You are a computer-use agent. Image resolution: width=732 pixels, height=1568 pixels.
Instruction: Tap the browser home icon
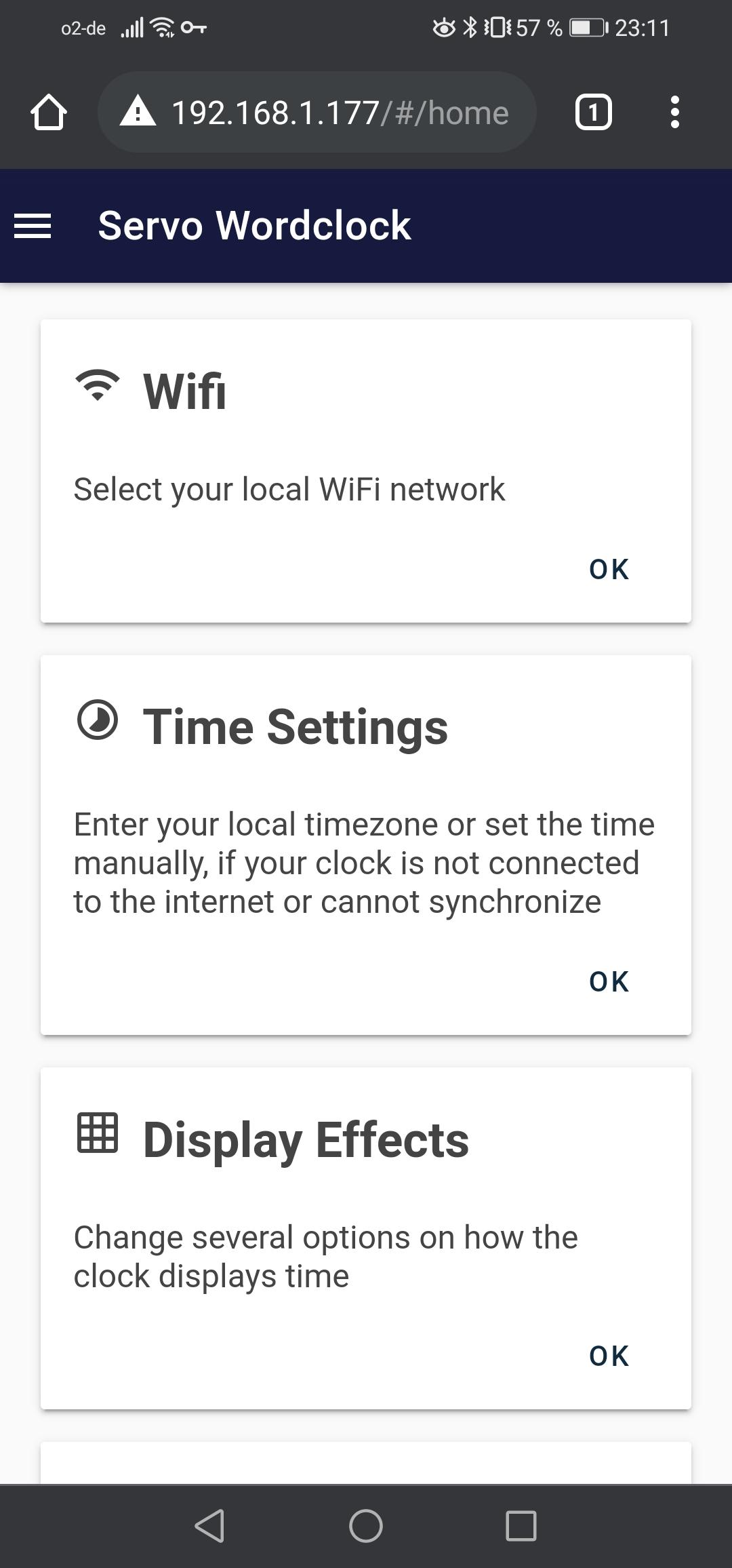[49, 113]
